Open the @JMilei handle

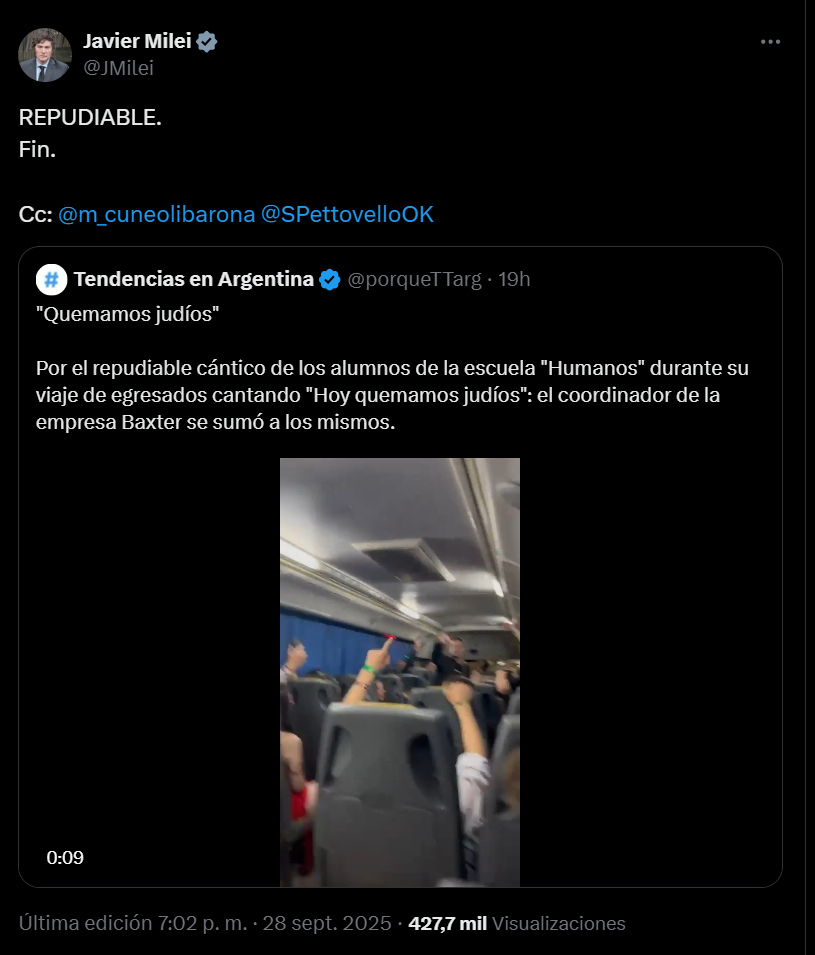118,68
